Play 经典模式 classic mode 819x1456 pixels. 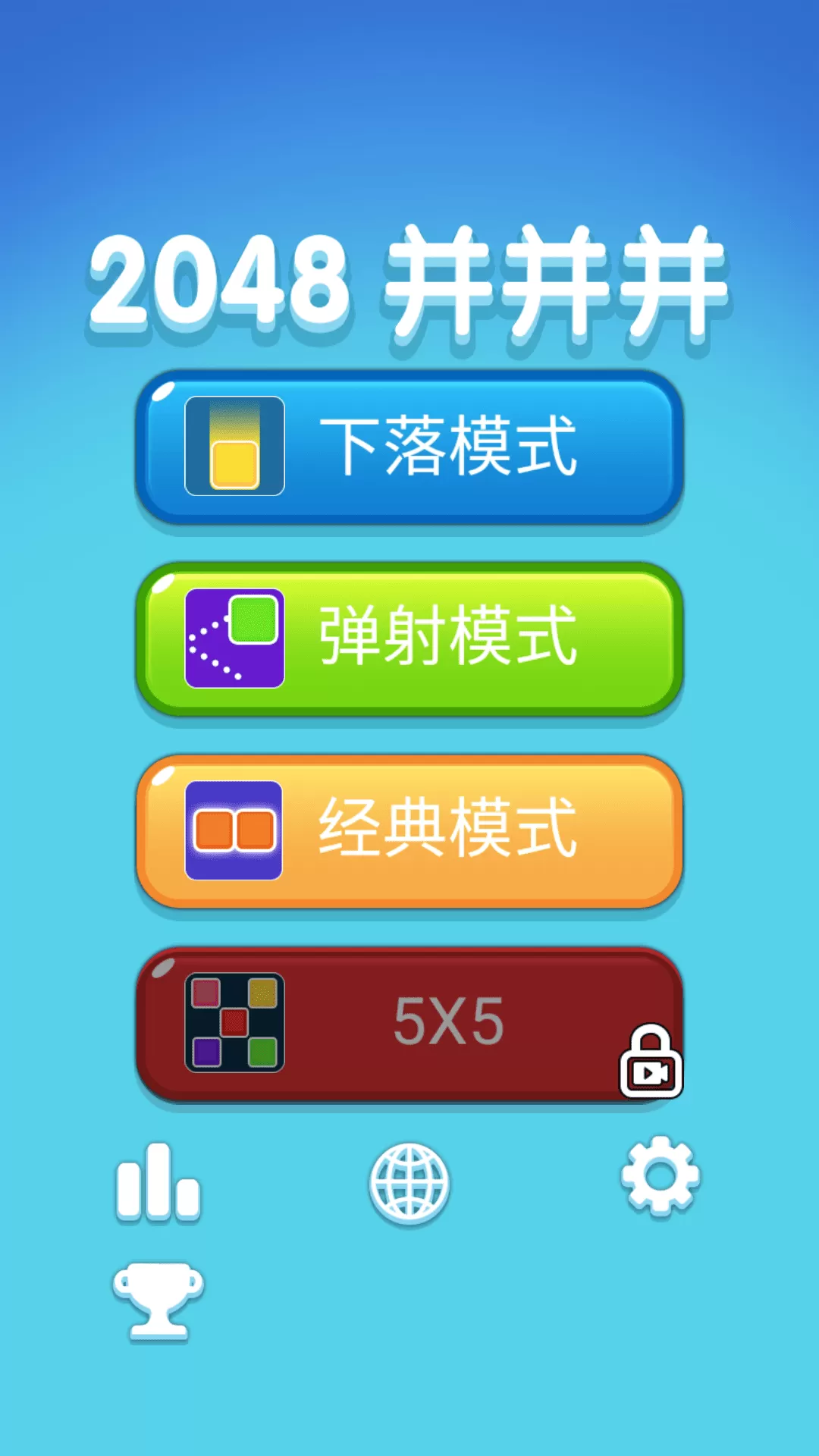pos(409,831)
